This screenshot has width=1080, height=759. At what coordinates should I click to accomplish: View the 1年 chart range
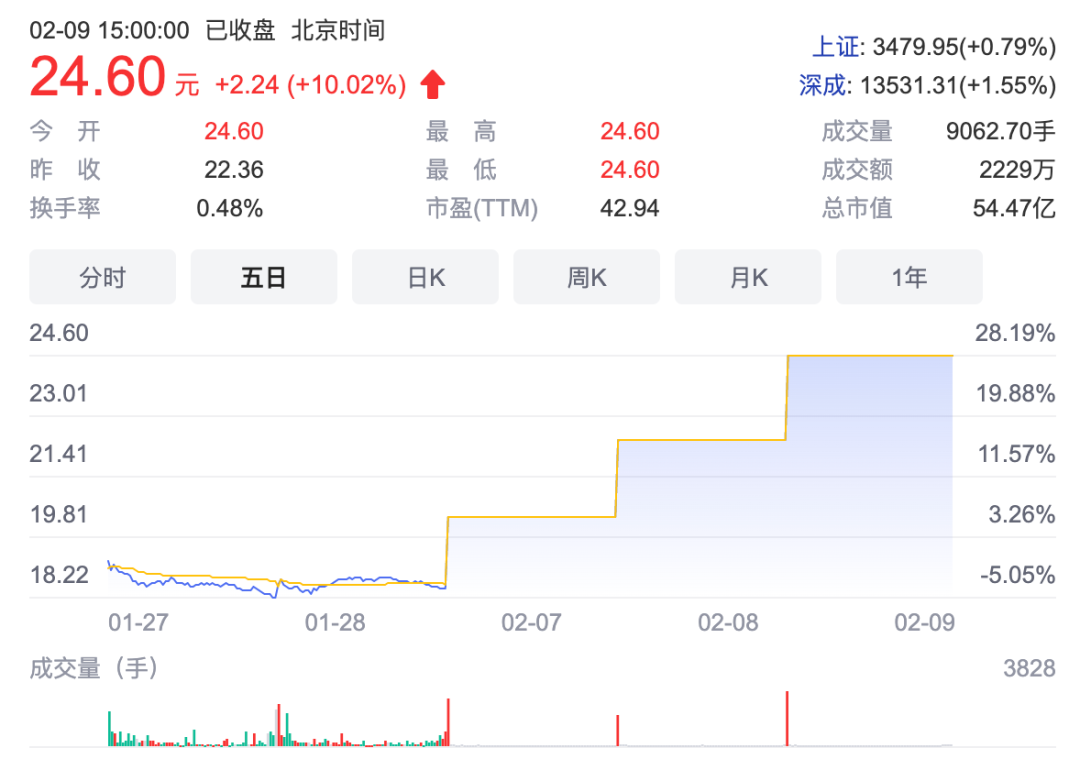pyautogui.click(x=909, y=277)
